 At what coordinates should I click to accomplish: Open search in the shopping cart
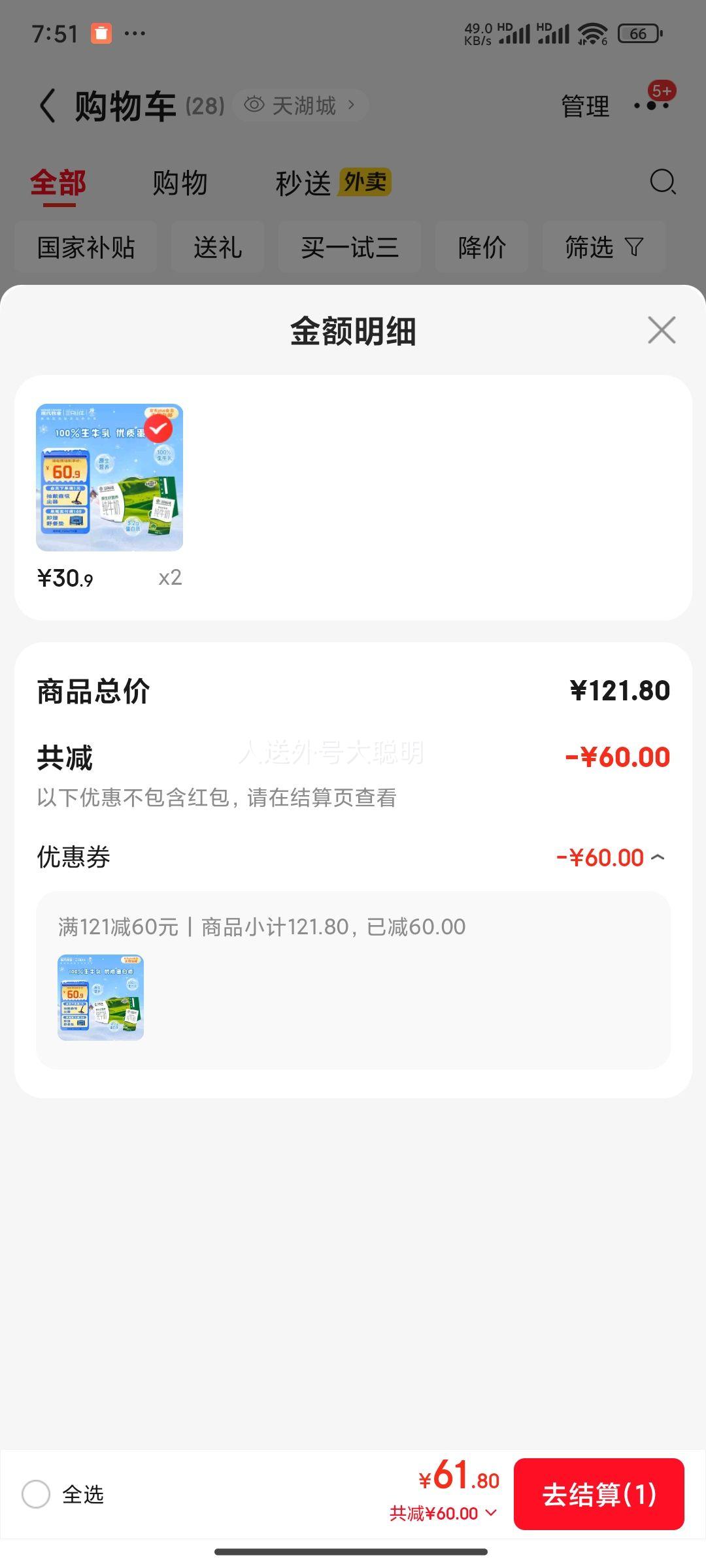tap(662, 182)
